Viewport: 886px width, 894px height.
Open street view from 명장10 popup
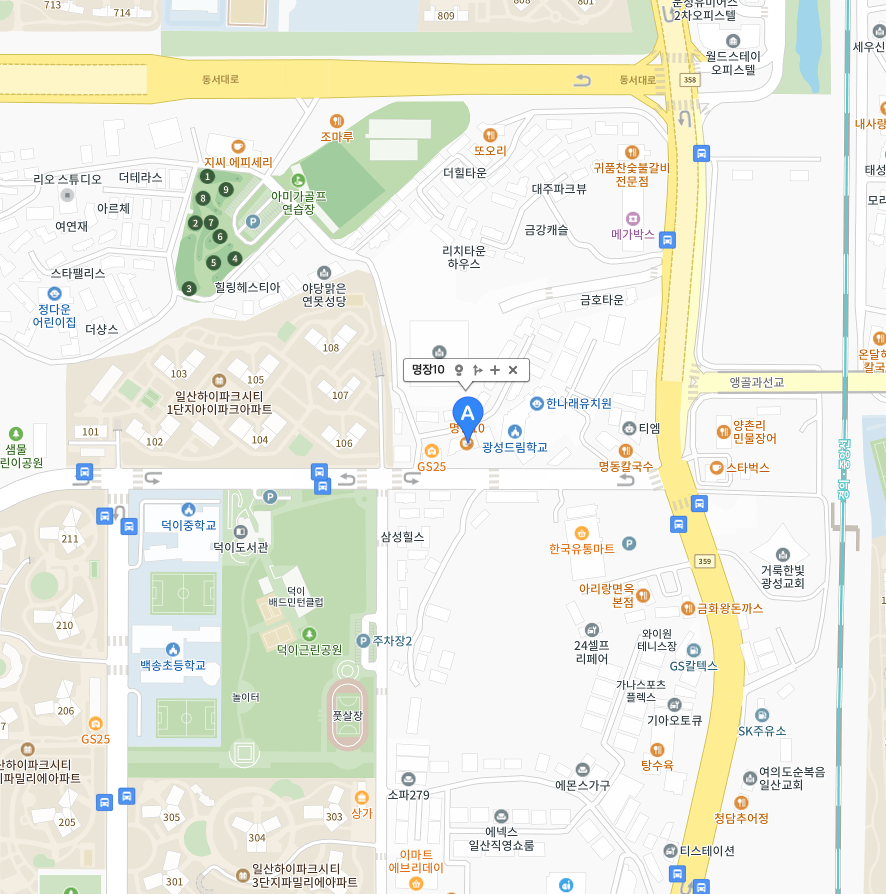tap(459, 370)
